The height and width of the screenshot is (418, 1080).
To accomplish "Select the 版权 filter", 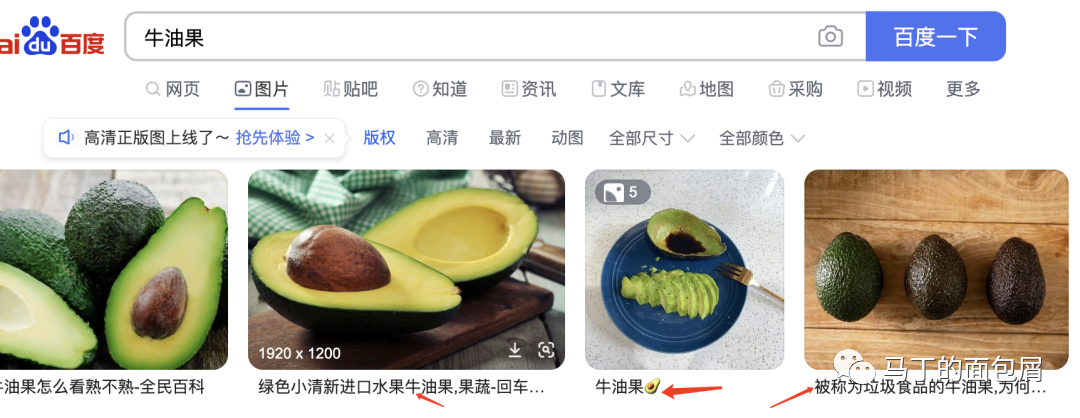I will click(379, 138).
